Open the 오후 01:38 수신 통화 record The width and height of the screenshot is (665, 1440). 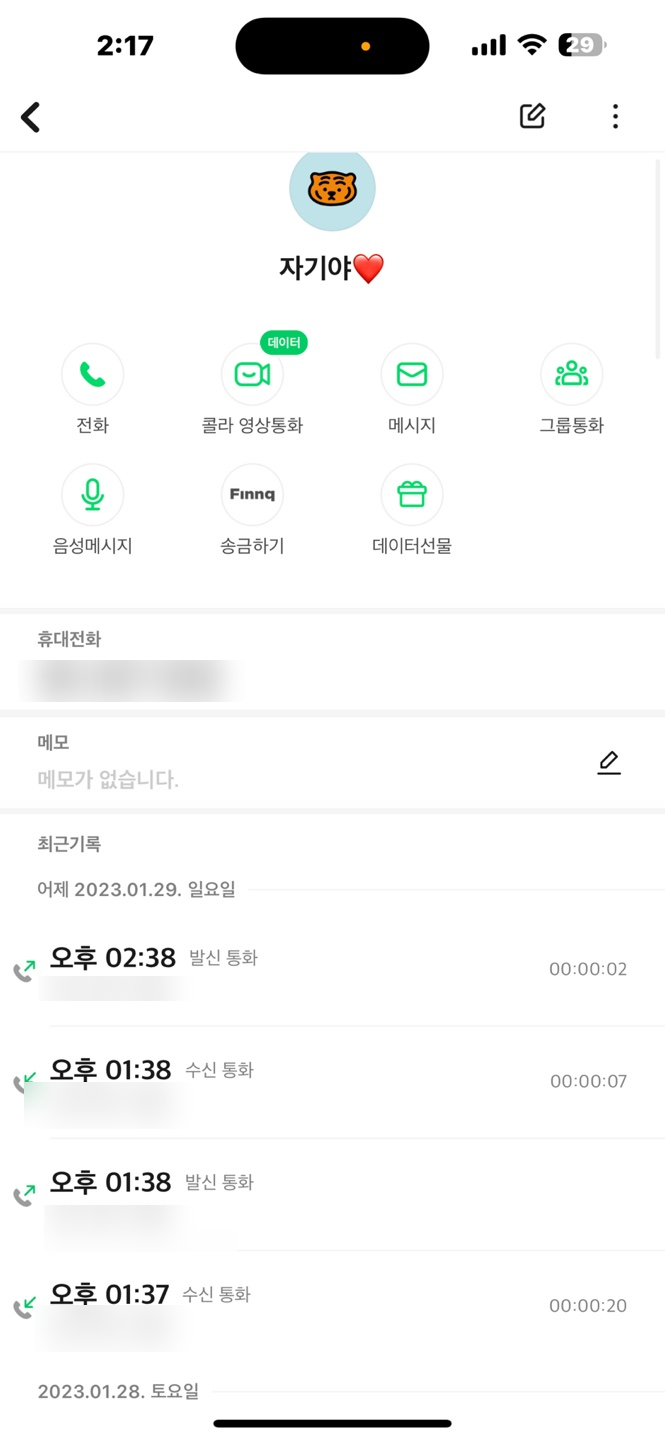[x=332, y=1082]
